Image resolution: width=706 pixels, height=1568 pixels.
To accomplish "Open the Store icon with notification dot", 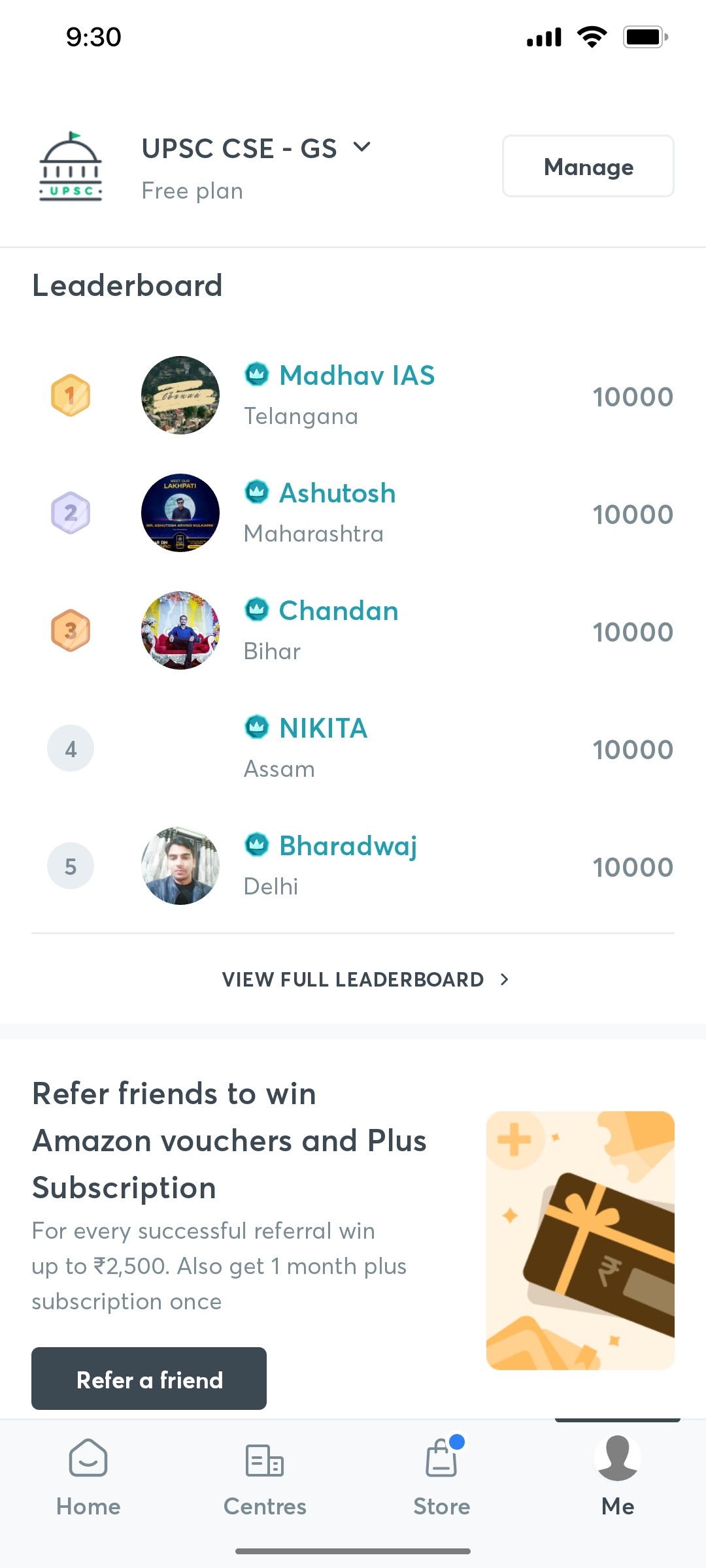I will [x=441, y=1456].
